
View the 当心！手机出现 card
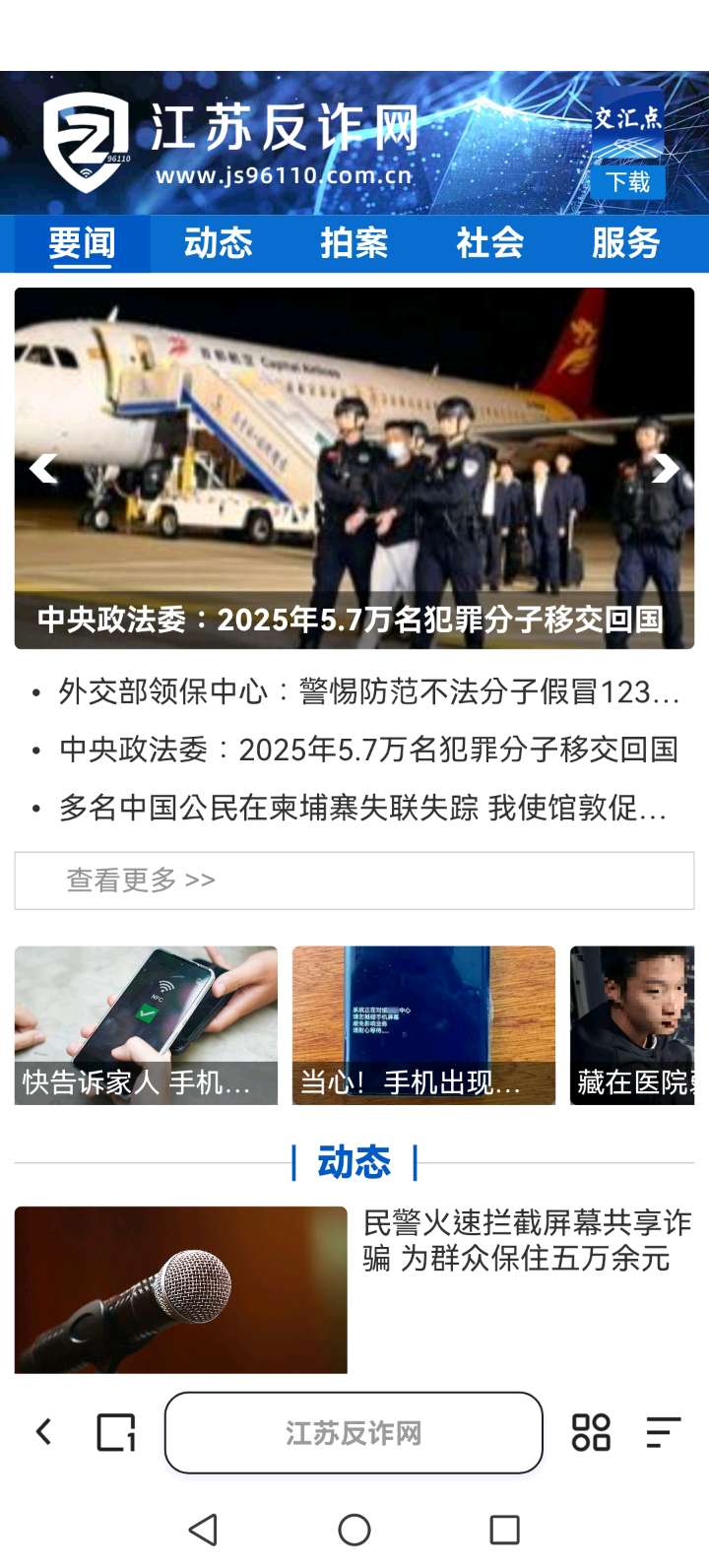[423, 1025]
